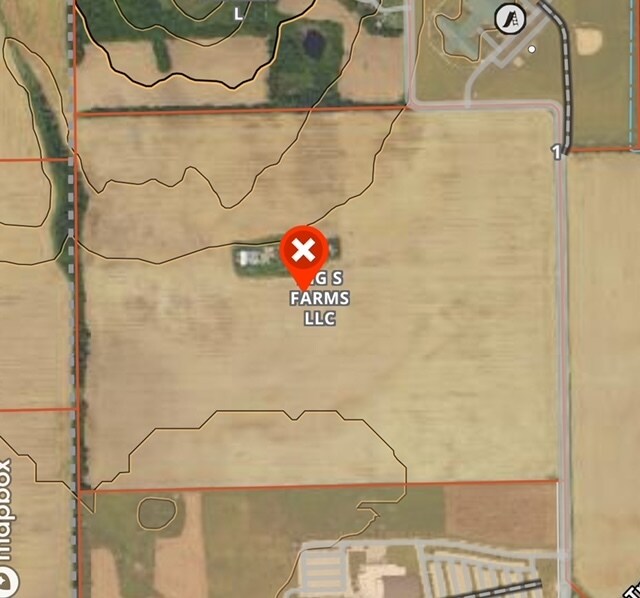This screenshot has width=640, height=598.
Task: Tap the red X map pin marker
Action: tap(304, 252)
